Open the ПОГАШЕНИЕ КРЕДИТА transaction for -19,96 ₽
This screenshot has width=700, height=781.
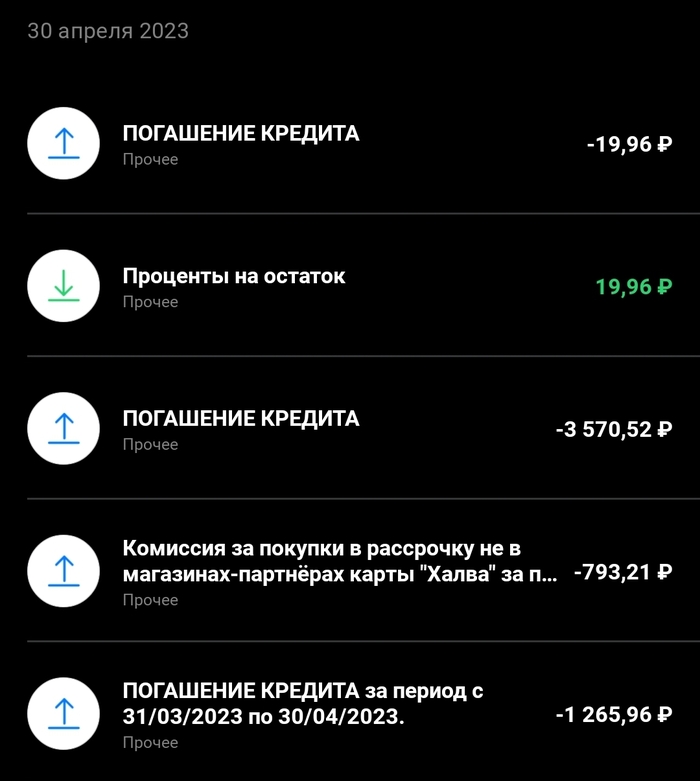[x=350, y=144]
